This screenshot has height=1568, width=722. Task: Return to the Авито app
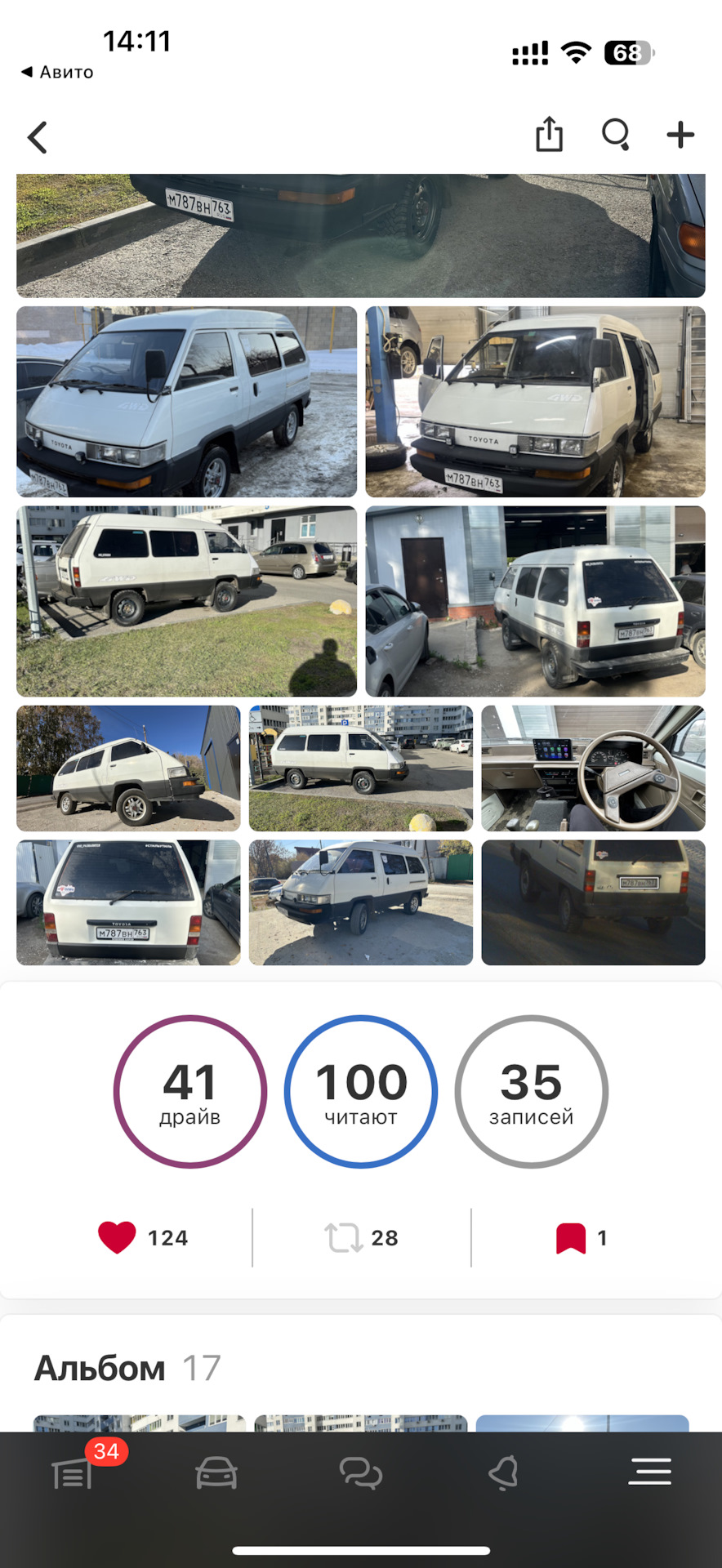pyautogui.click(x=56, y=72)
